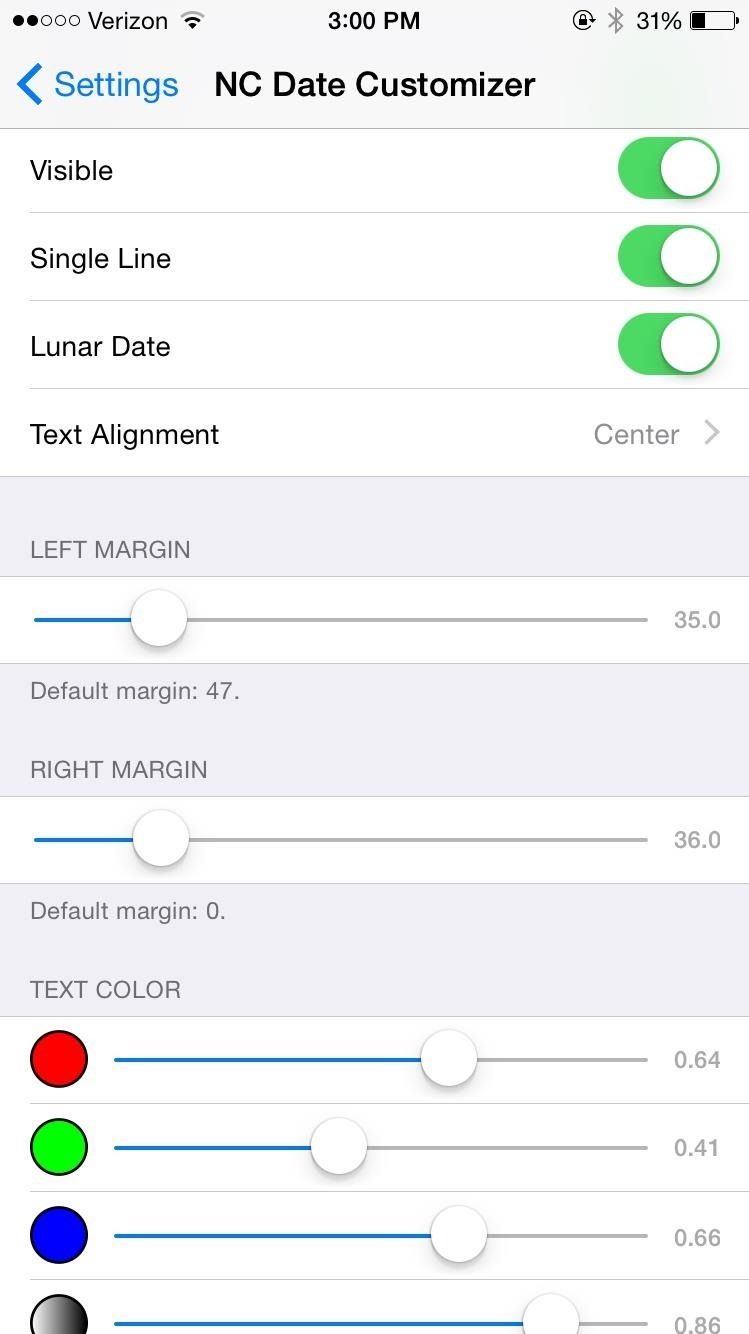Select the blue text color circle
Screen dimensions: 749x1334
58,1234
